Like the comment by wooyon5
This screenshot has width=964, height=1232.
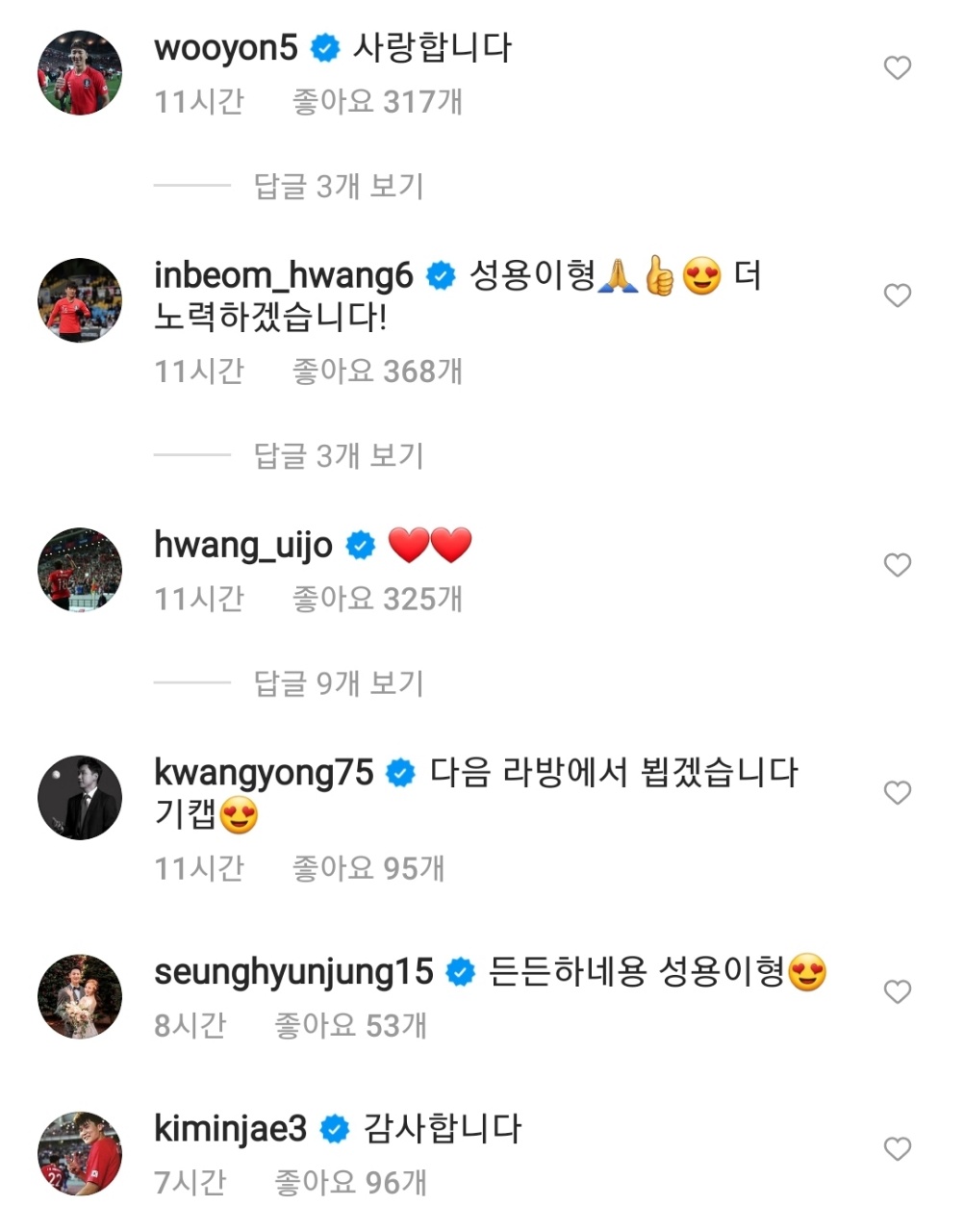coord(897,67)
